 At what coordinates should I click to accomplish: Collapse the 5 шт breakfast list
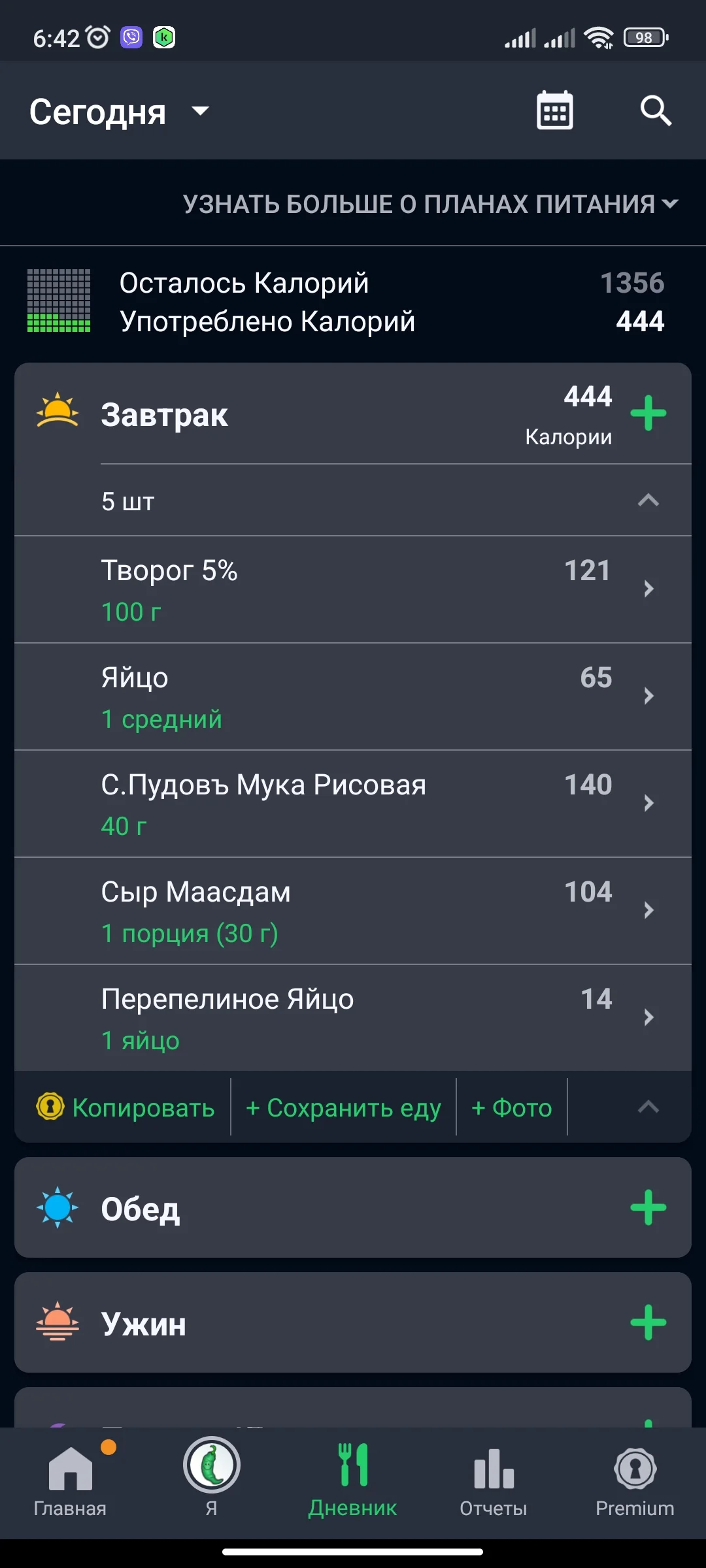[648, 500]
